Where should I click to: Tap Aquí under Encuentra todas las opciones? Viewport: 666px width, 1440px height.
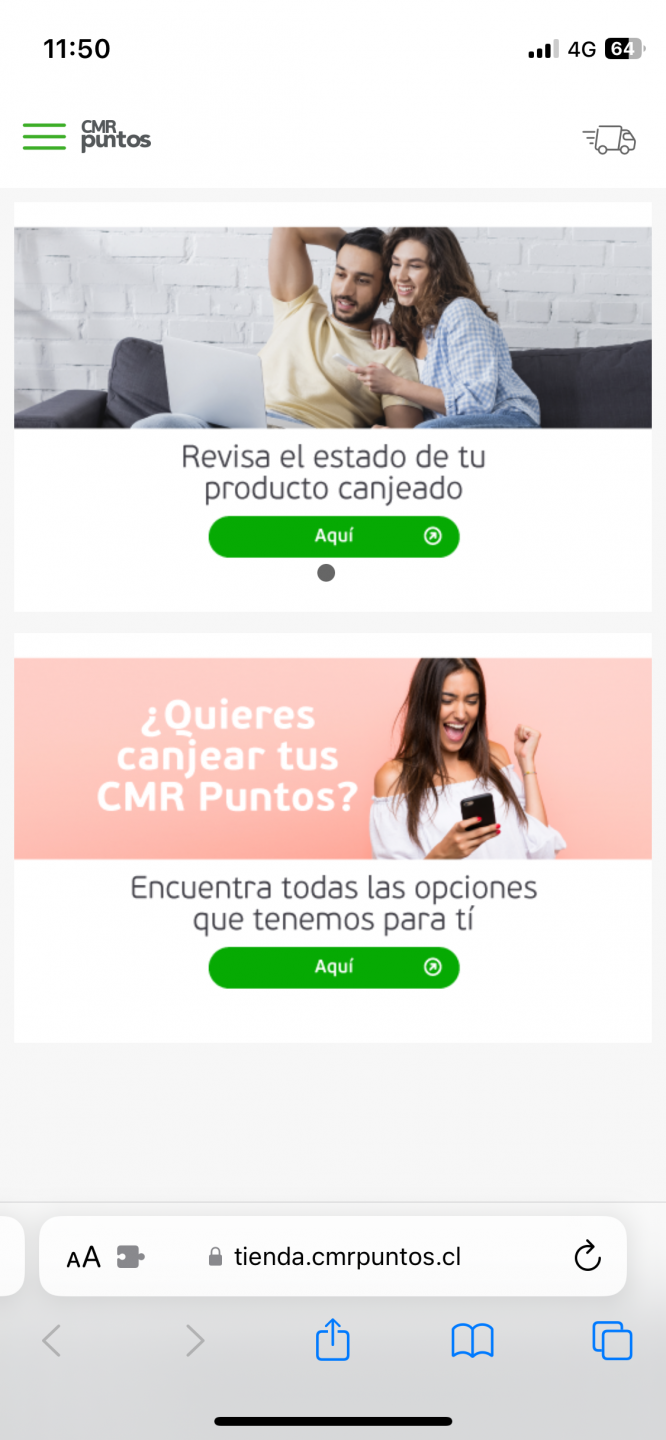pos(333,968)
